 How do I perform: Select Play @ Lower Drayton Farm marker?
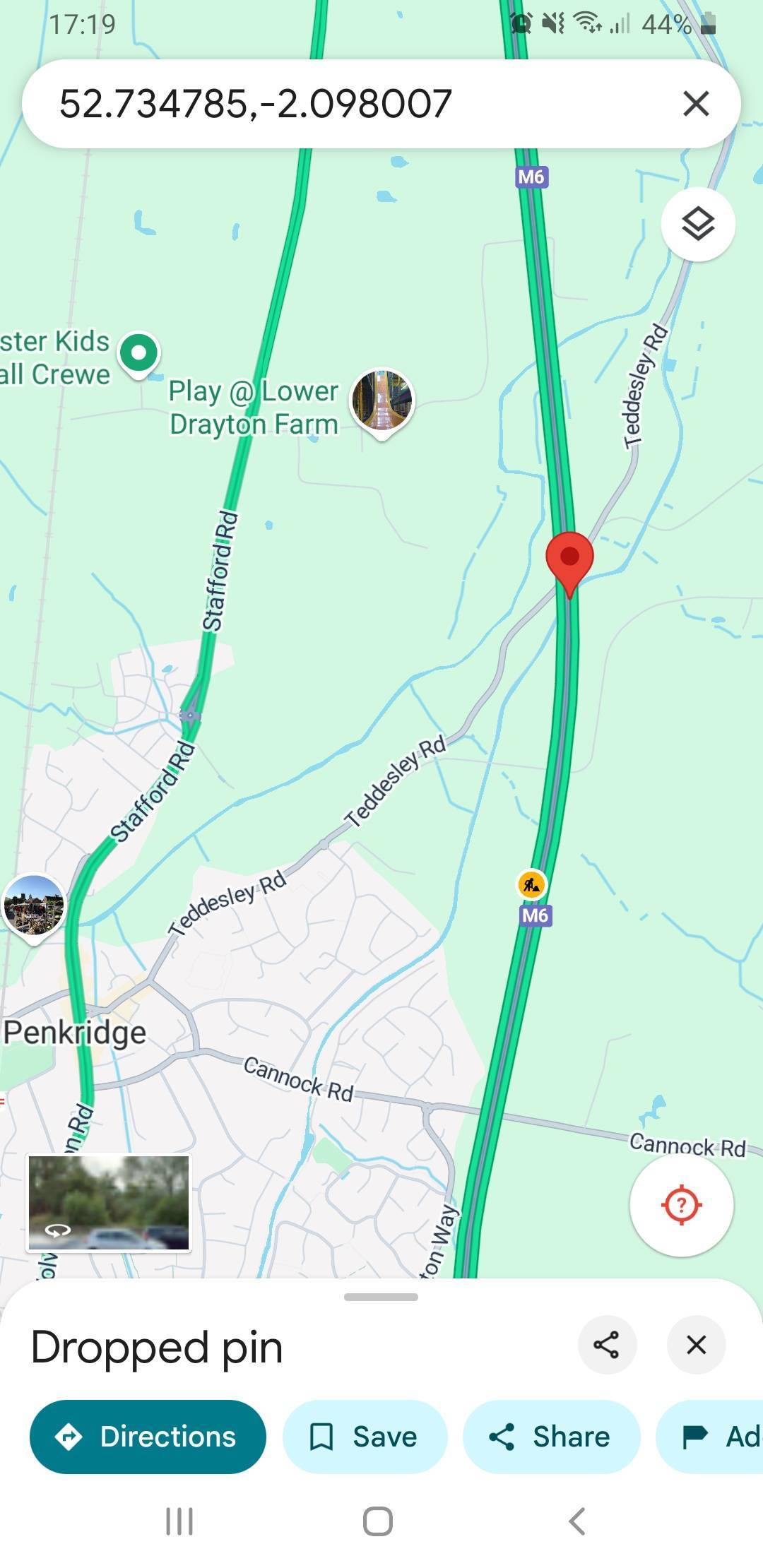click(x=382, y=400)
